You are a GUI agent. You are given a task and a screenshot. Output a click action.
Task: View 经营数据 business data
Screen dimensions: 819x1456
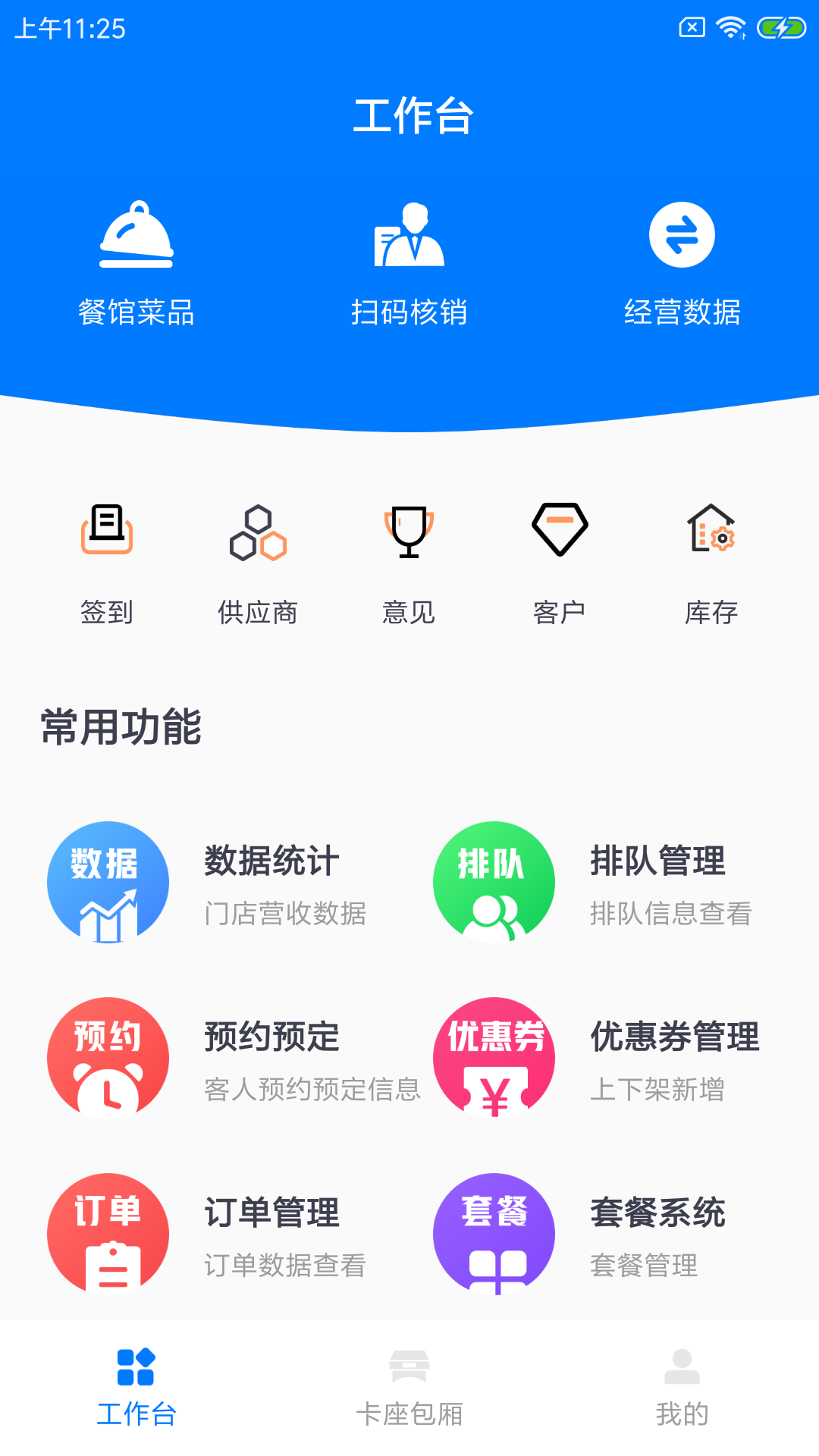click(x=682, y=262)
